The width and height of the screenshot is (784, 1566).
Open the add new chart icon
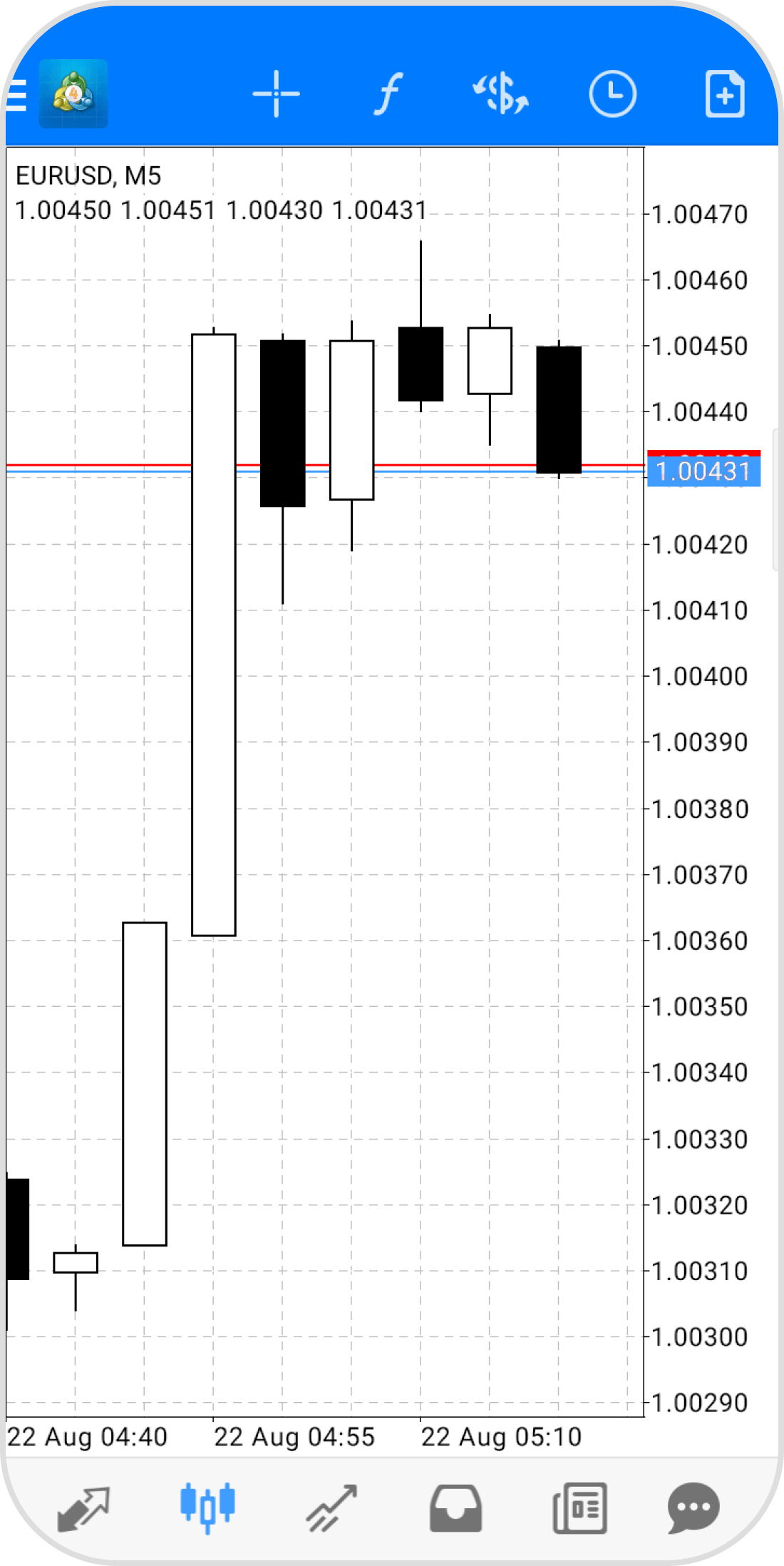(724, 94)
